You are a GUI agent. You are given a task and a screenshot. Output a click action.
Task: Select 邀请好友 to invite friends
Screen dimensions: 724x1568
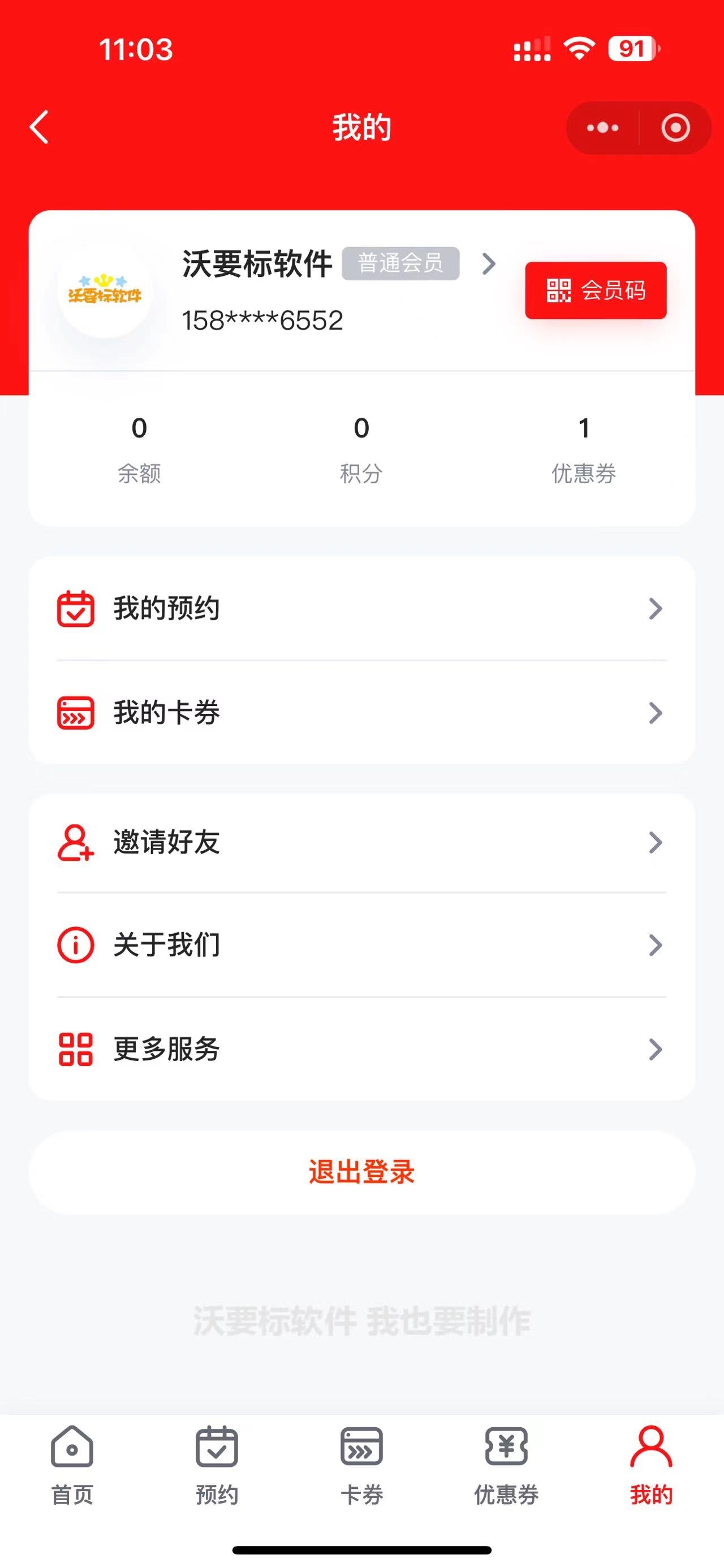click(x=361, y=842)
